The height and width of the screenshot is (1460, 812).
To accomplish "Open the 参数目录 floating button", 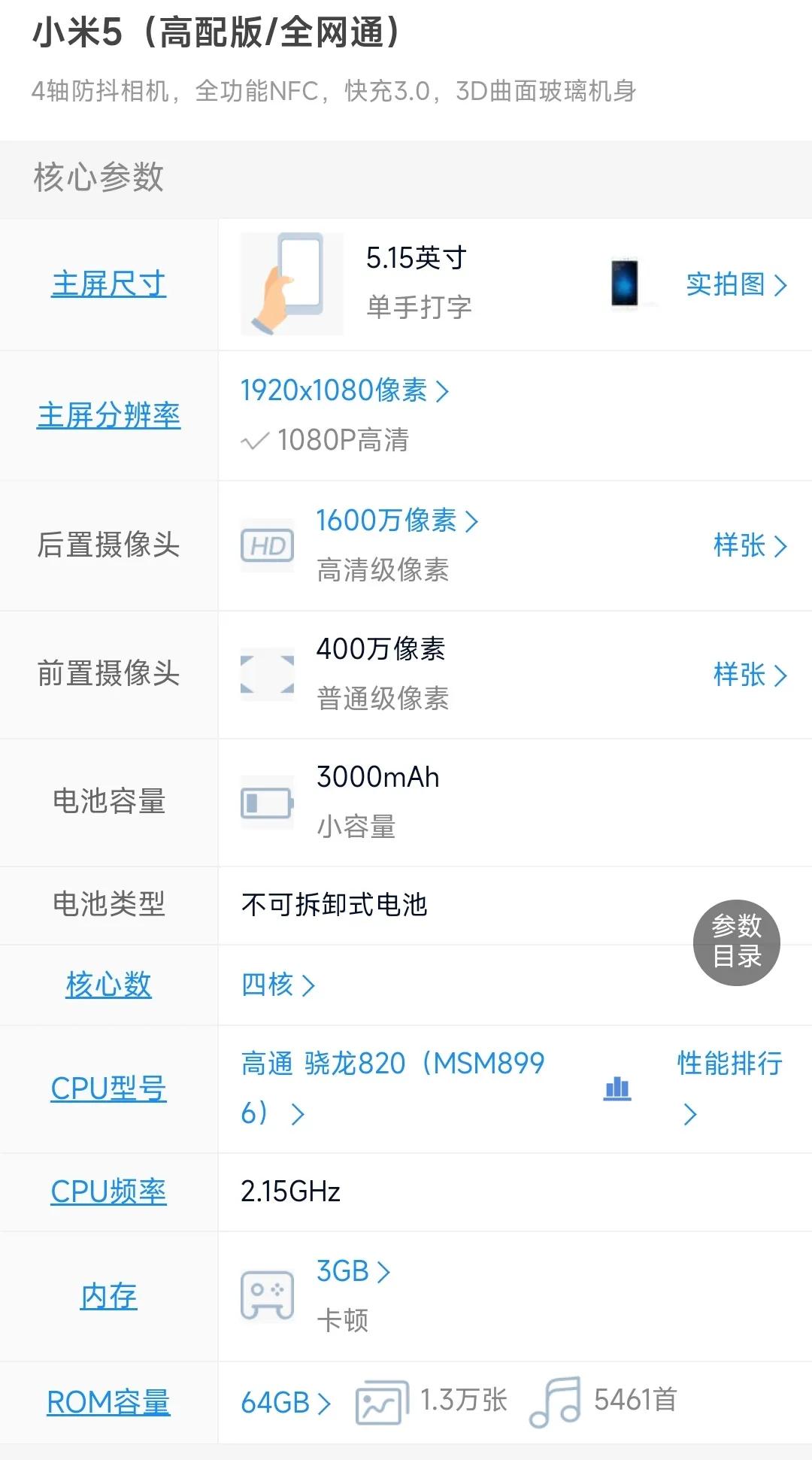I will pos(737,942).
